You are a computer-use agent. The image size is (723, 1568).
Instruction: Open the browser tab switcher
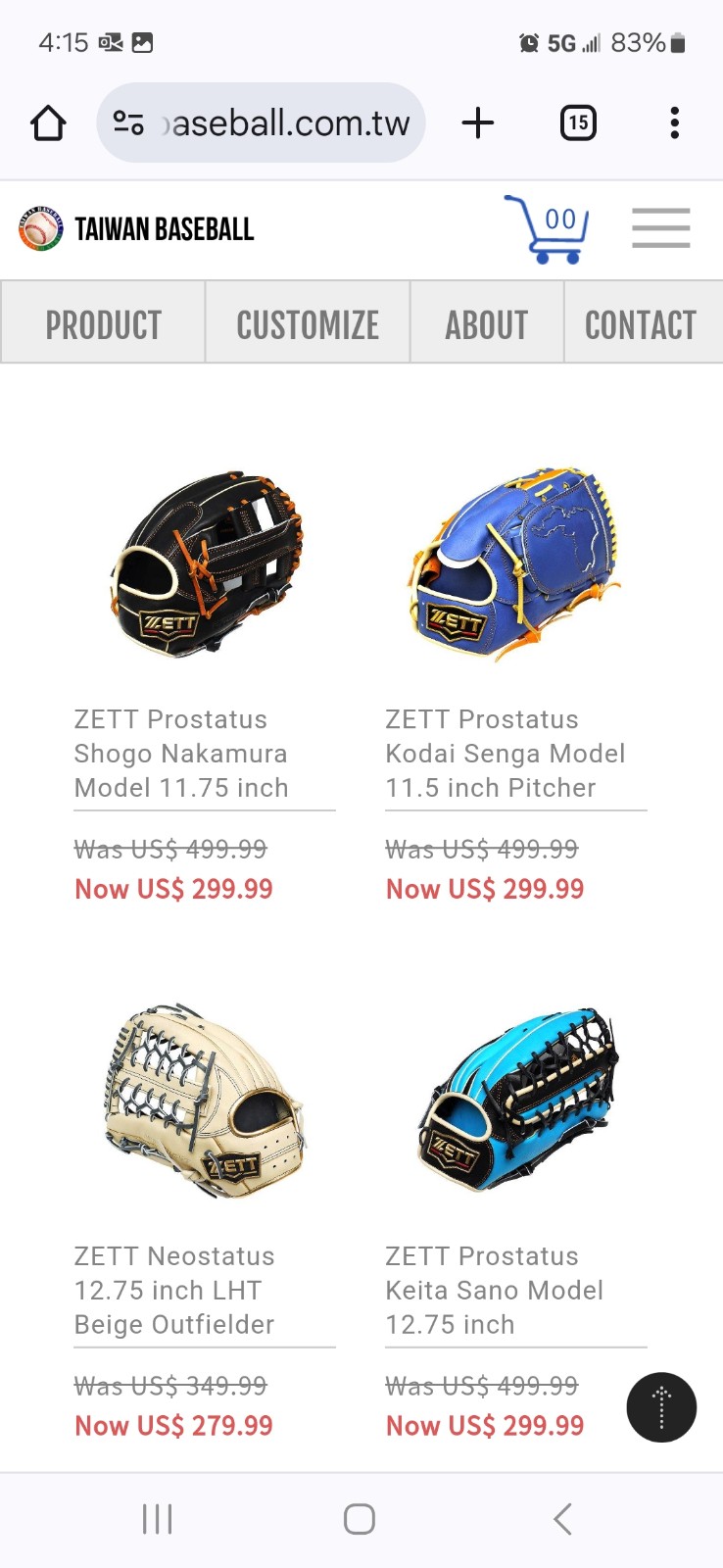point(578,123)
